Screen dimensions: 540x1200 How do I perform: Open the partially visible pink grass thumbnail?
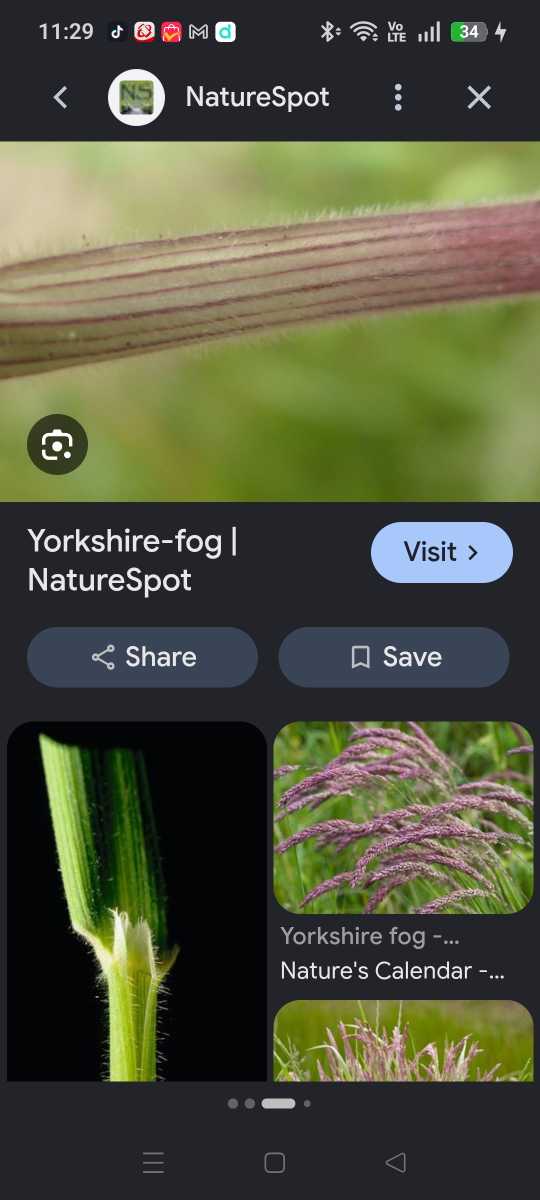click(403, 1041)
